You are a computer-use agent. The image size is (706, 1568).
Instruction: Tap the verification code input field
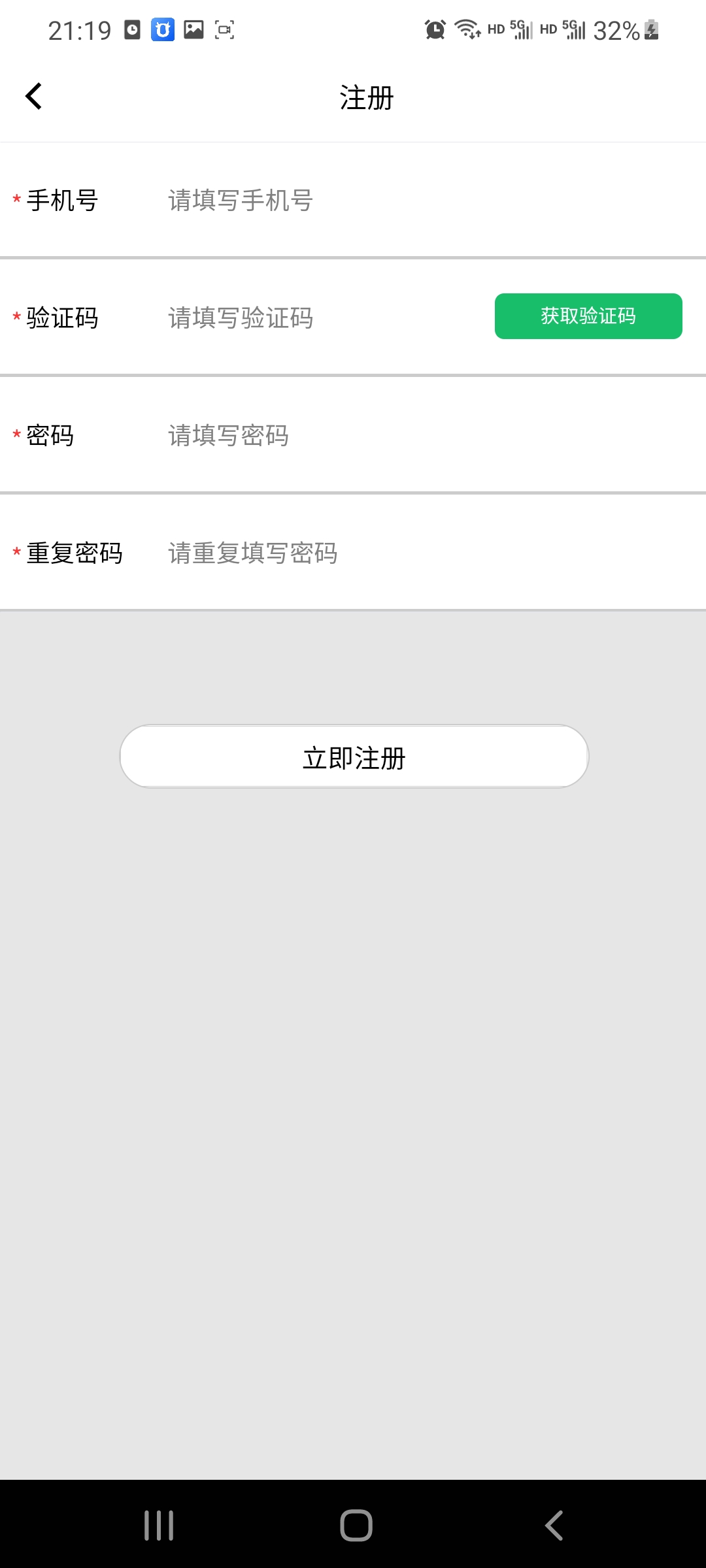coord(314,318)
